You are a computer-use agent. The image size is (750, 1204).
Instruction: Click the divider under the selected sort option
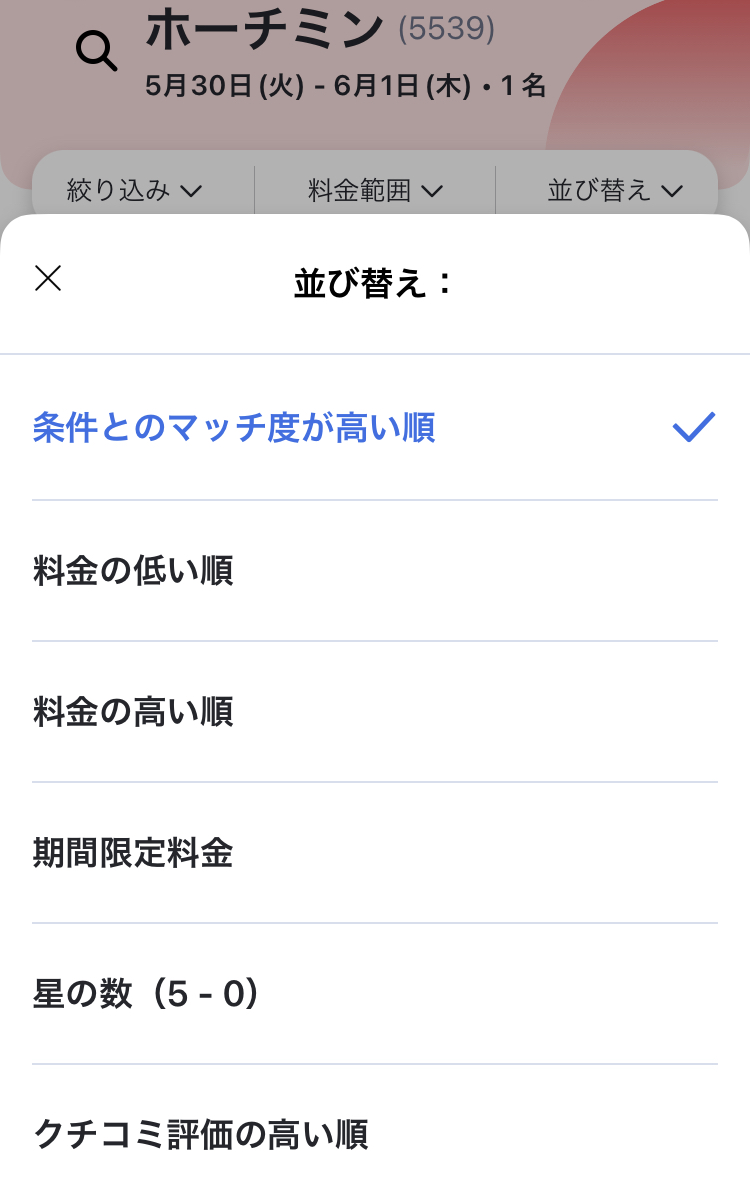(x=375, y=497)
